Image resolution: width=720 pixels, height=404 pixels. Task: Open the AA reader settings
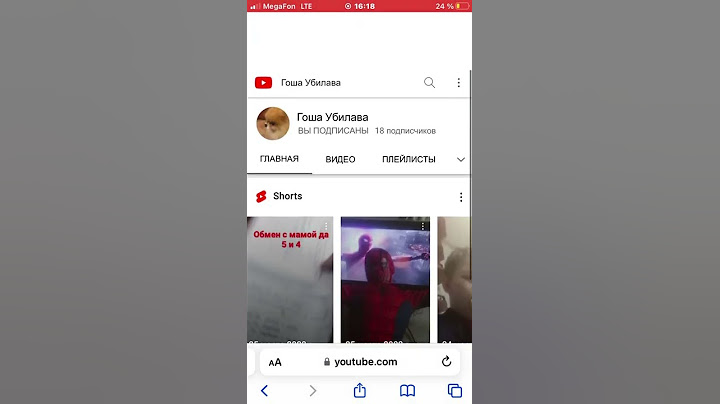275,362
